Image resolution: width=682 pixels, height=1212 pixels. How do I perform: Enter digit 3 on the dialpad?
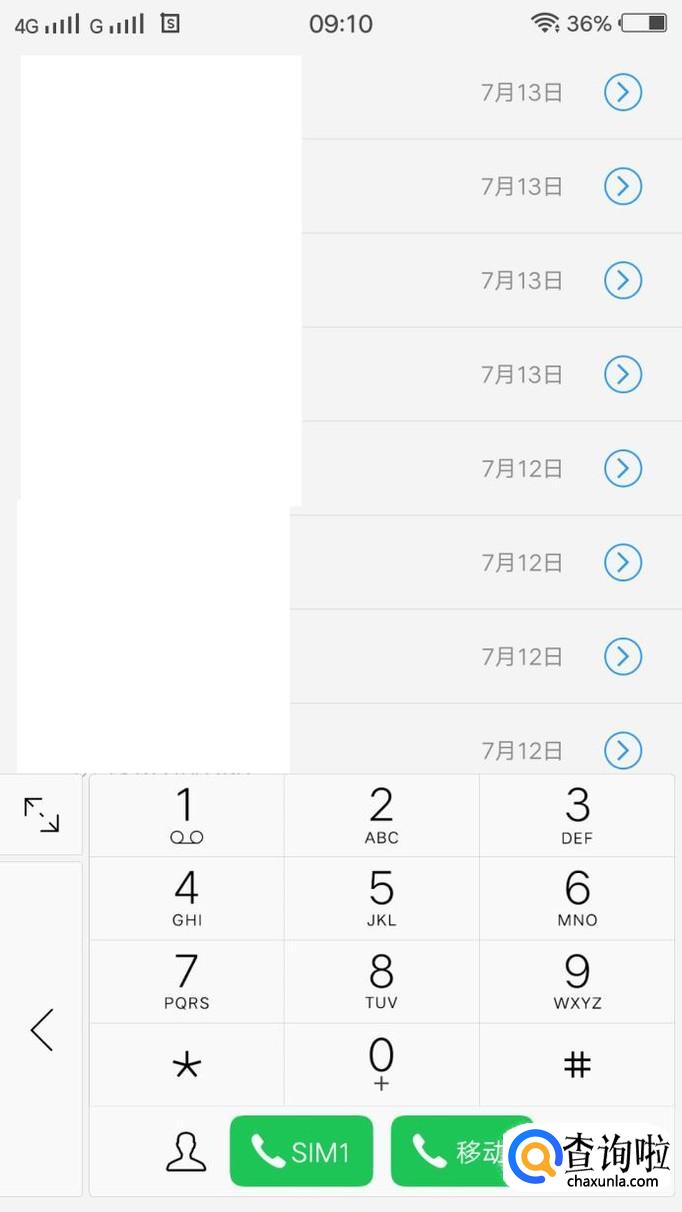coord(577,815)
